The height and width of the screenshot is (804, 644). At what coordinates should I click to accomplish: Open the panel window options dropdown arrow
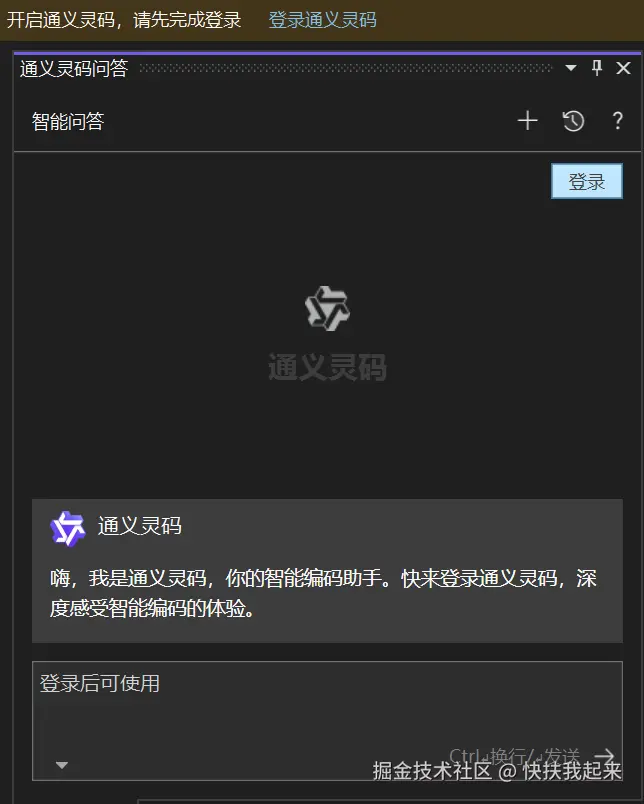tap(571, 68)
